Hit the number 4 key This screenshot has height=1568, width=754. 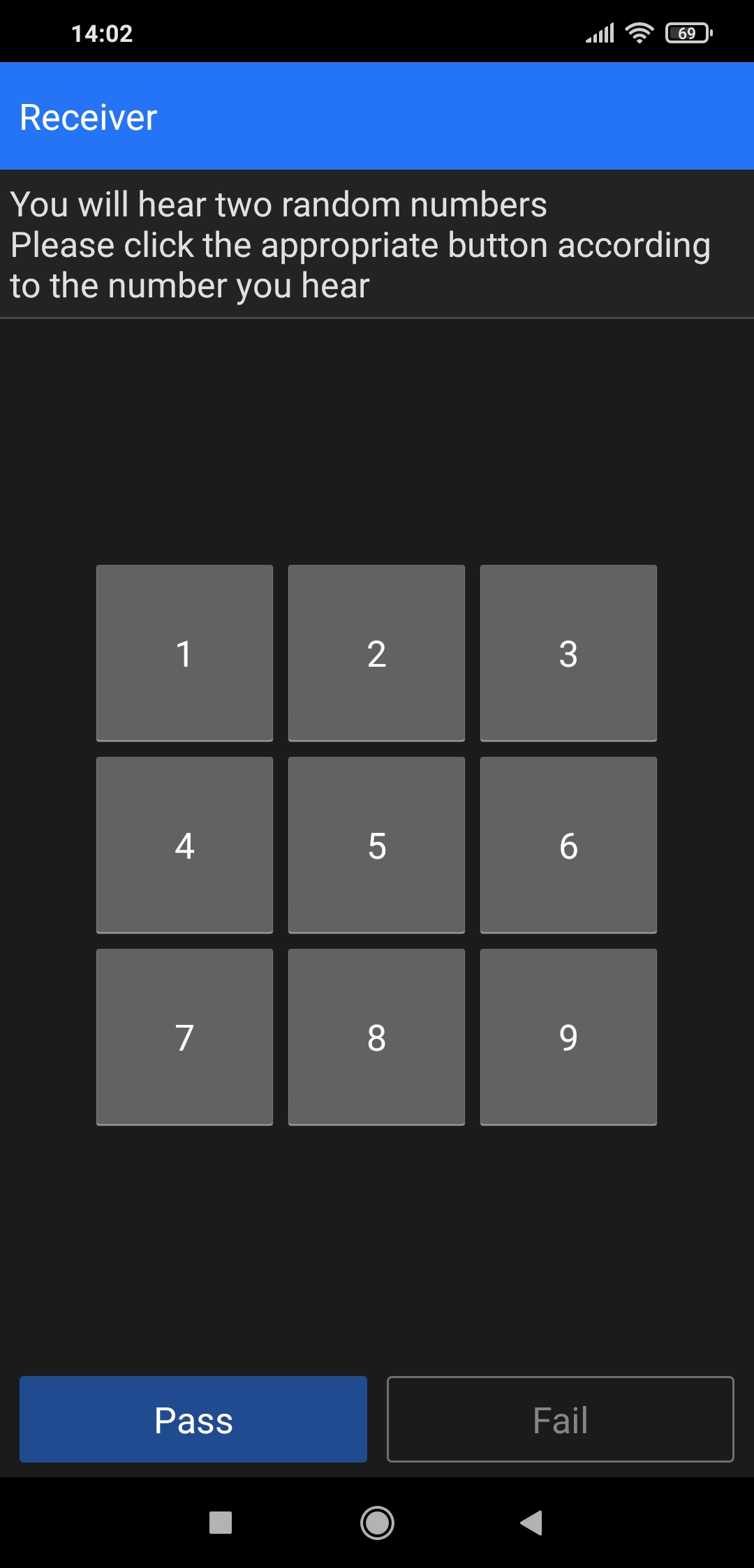(x=184, y=845)
